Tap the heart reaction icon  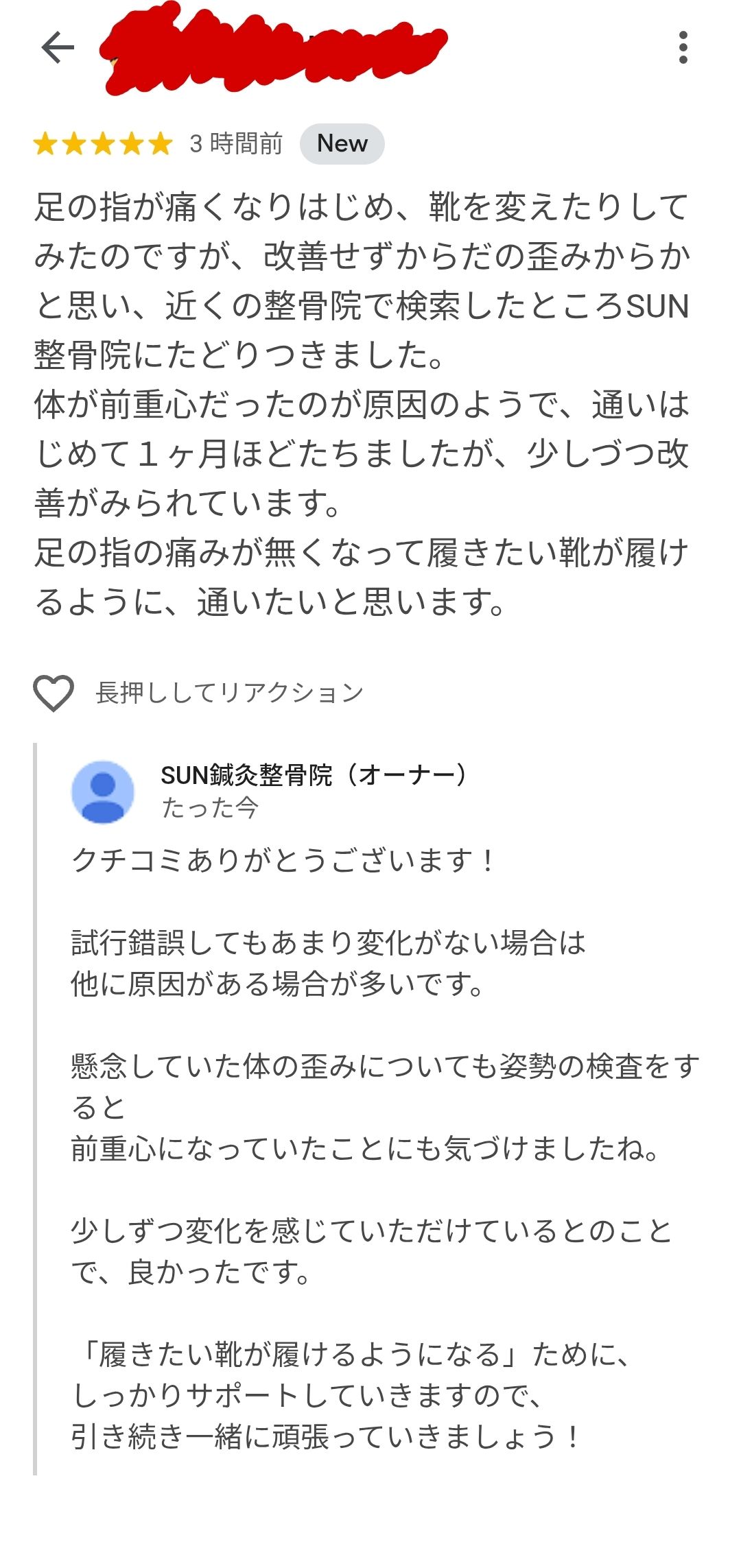pos(54,693)
